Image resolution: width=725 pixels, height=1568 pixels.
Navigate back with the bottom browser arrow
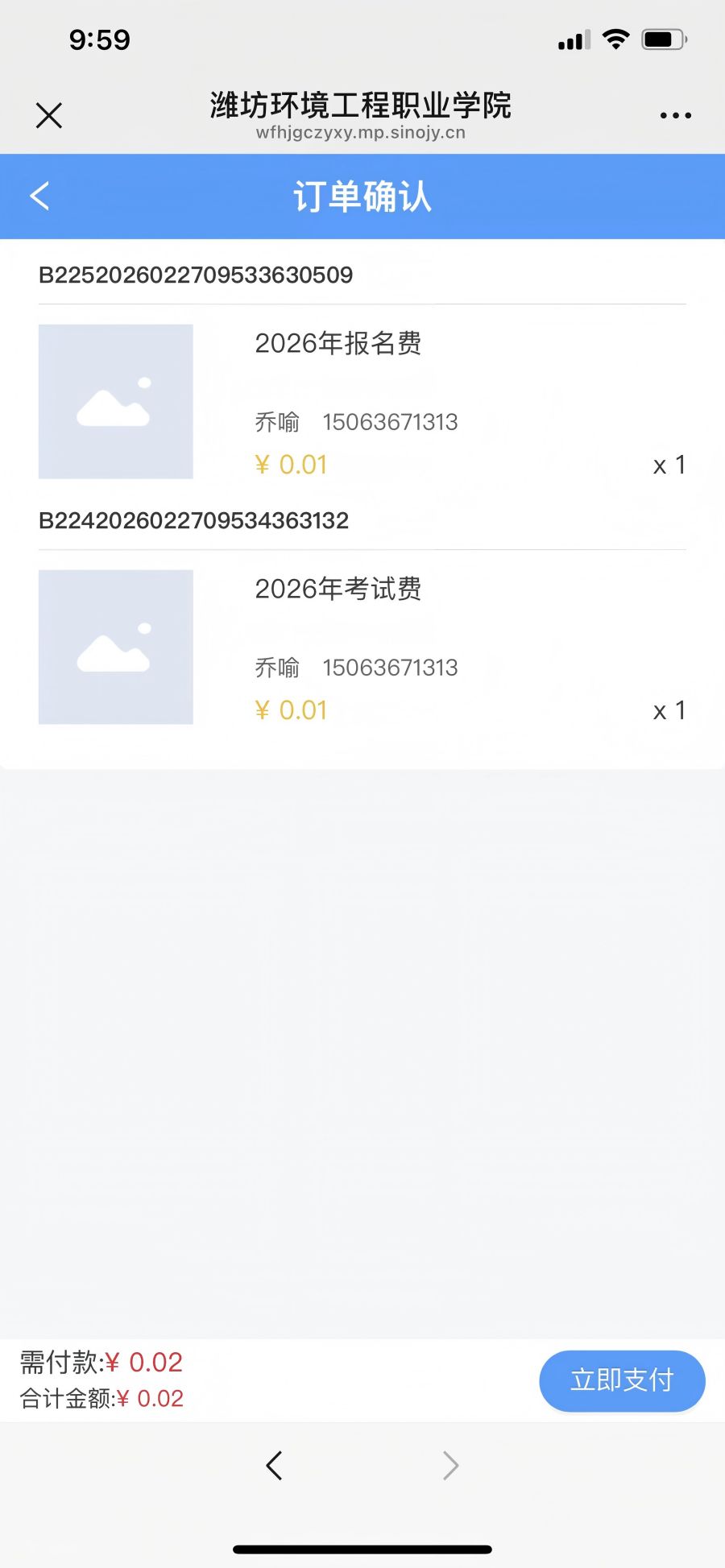point(274,1465)
